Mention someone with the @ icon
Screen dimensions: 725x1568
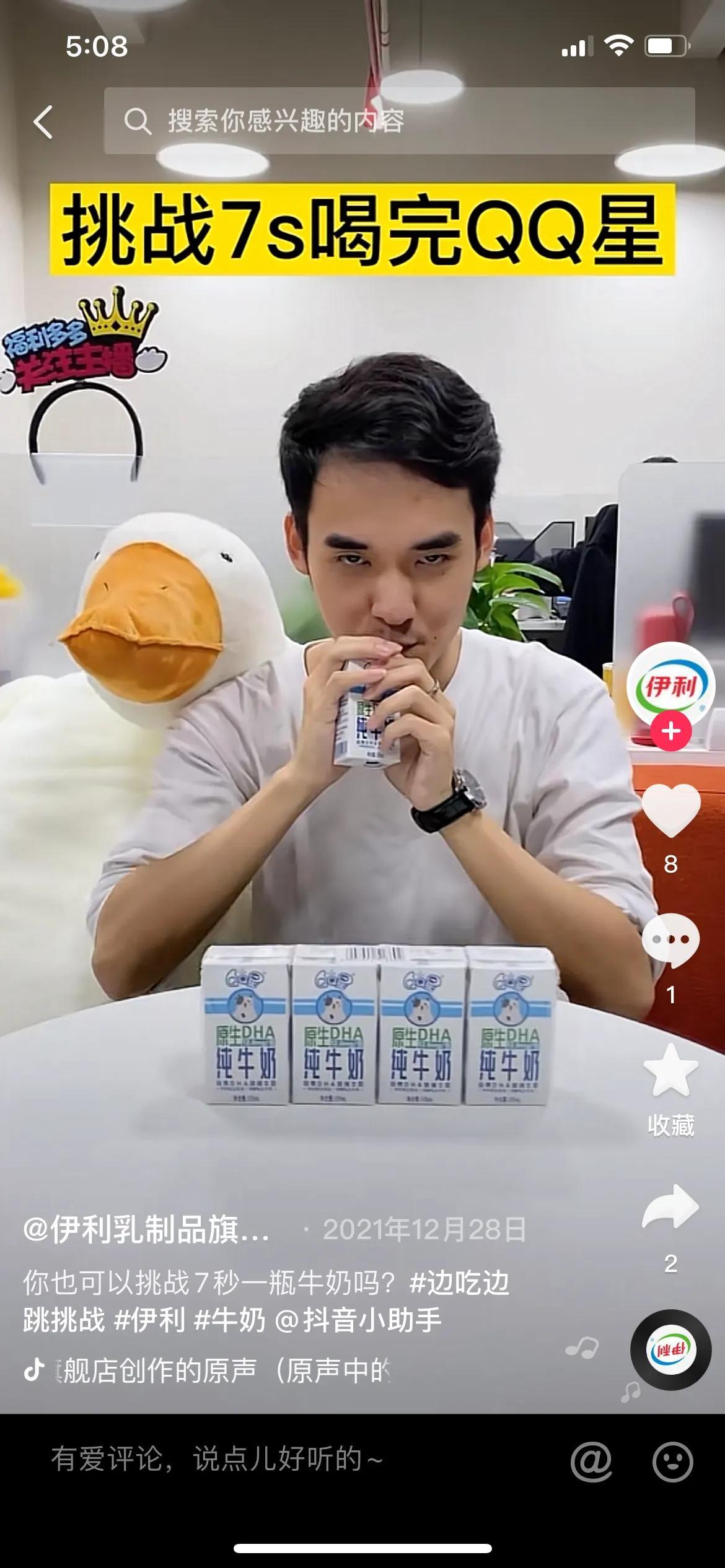(x=591, y=1461)
